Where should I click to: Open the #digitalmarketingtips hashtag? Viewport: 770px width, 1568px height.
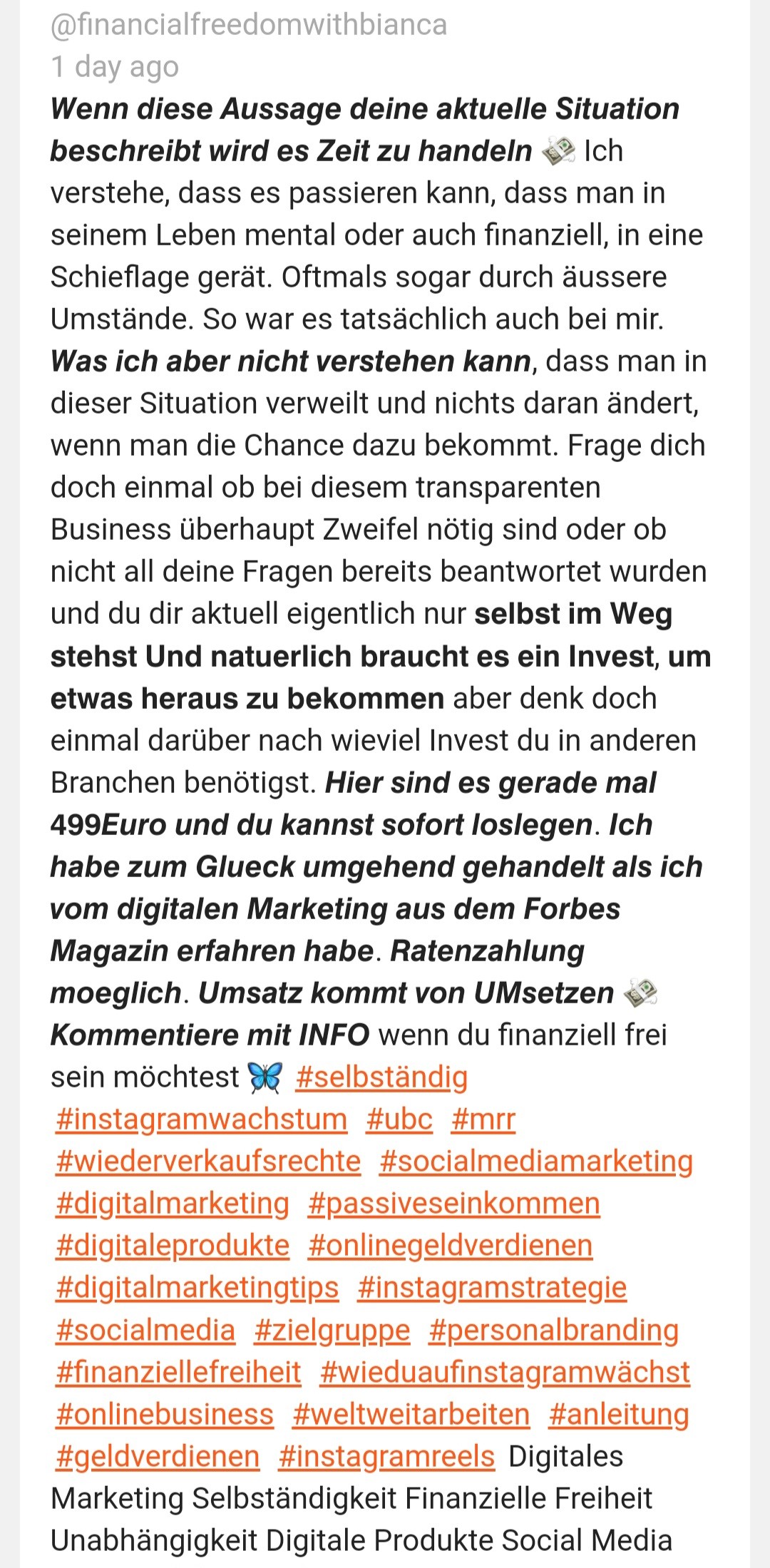tap(197, 1287)
